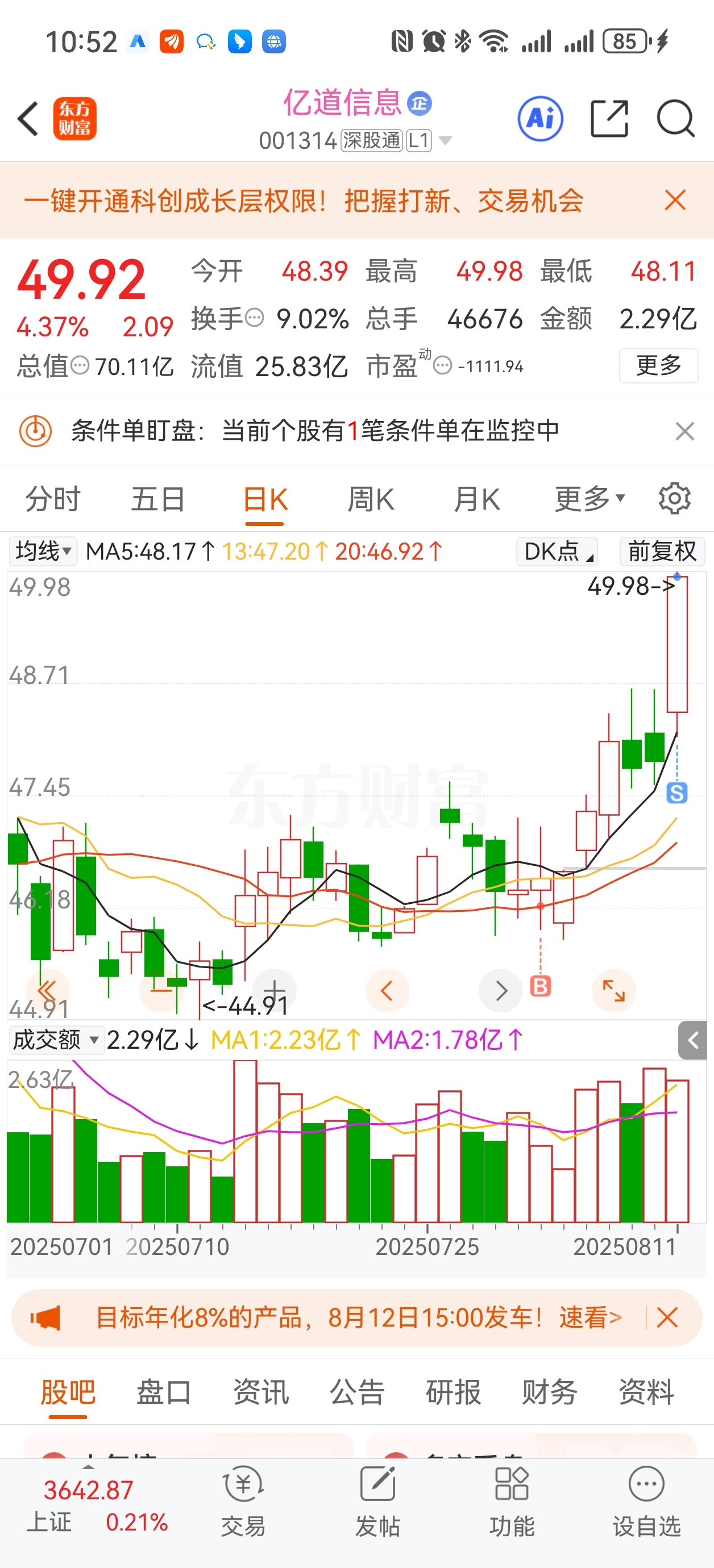Switch to the 分时 chart tab
Viewport: 714px width, 1568px height.
(x=53, y=499)
